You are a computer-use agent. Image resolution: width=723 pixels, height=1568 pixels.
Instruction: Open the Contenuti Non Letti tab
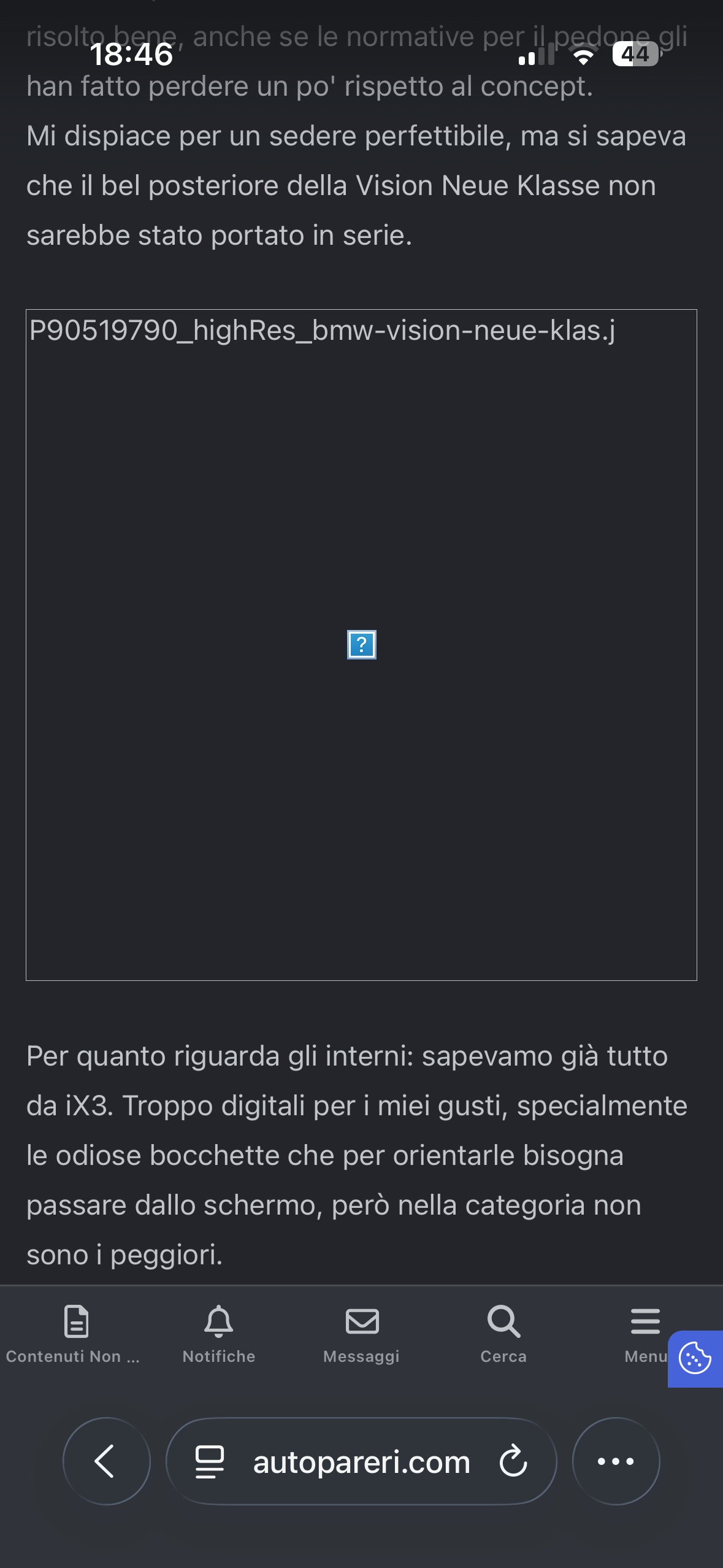pyautogui.click(x=74, y=1334)
